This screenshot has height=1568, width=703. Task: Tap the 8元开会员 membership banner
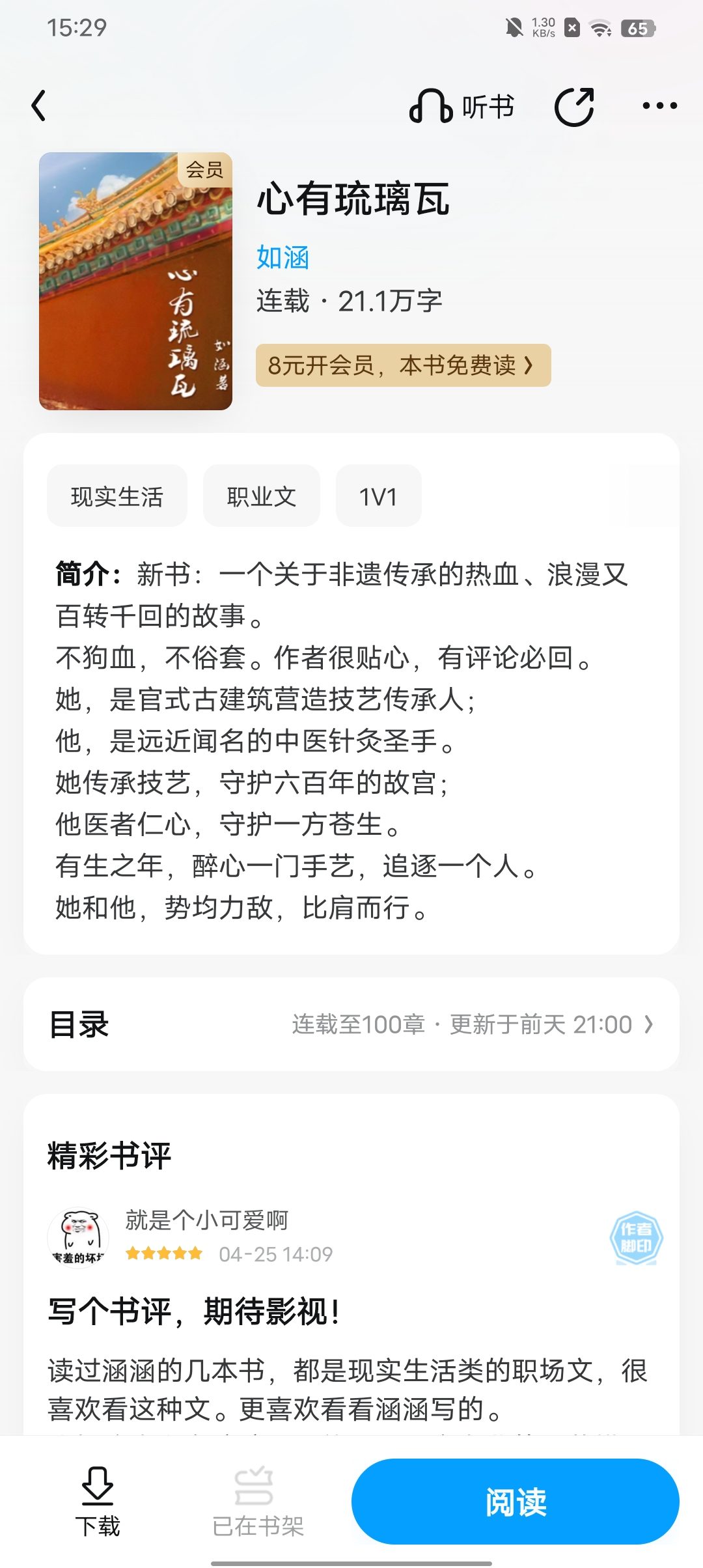click(x=403, y=365)
